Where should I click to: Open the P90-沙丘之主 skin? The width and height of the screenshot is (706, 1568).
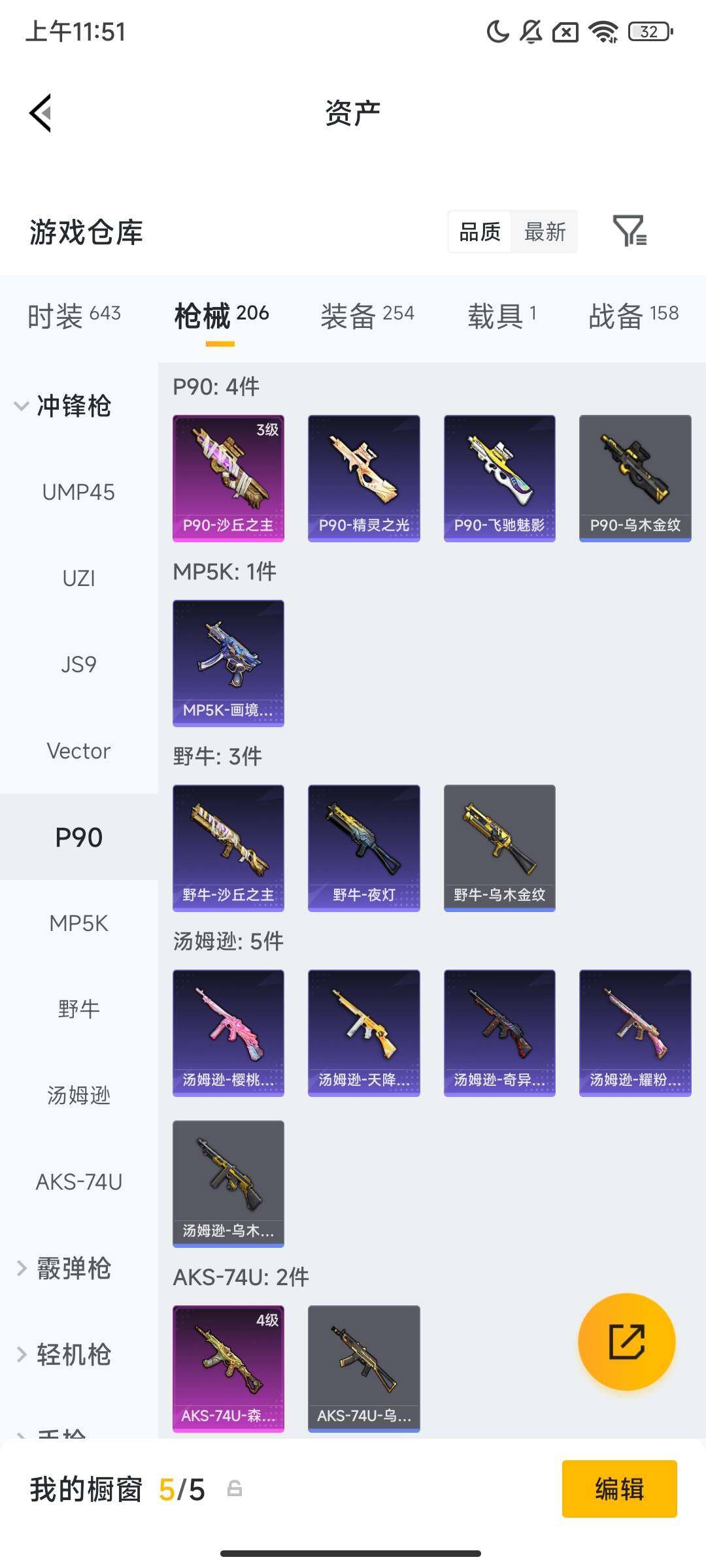point(228,478)
